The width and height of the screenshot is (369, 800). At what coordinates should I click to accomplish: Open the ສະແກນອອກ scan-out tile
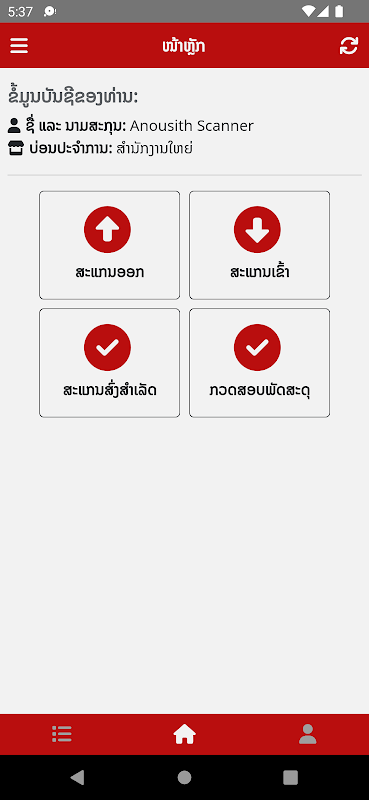[110, 245]
